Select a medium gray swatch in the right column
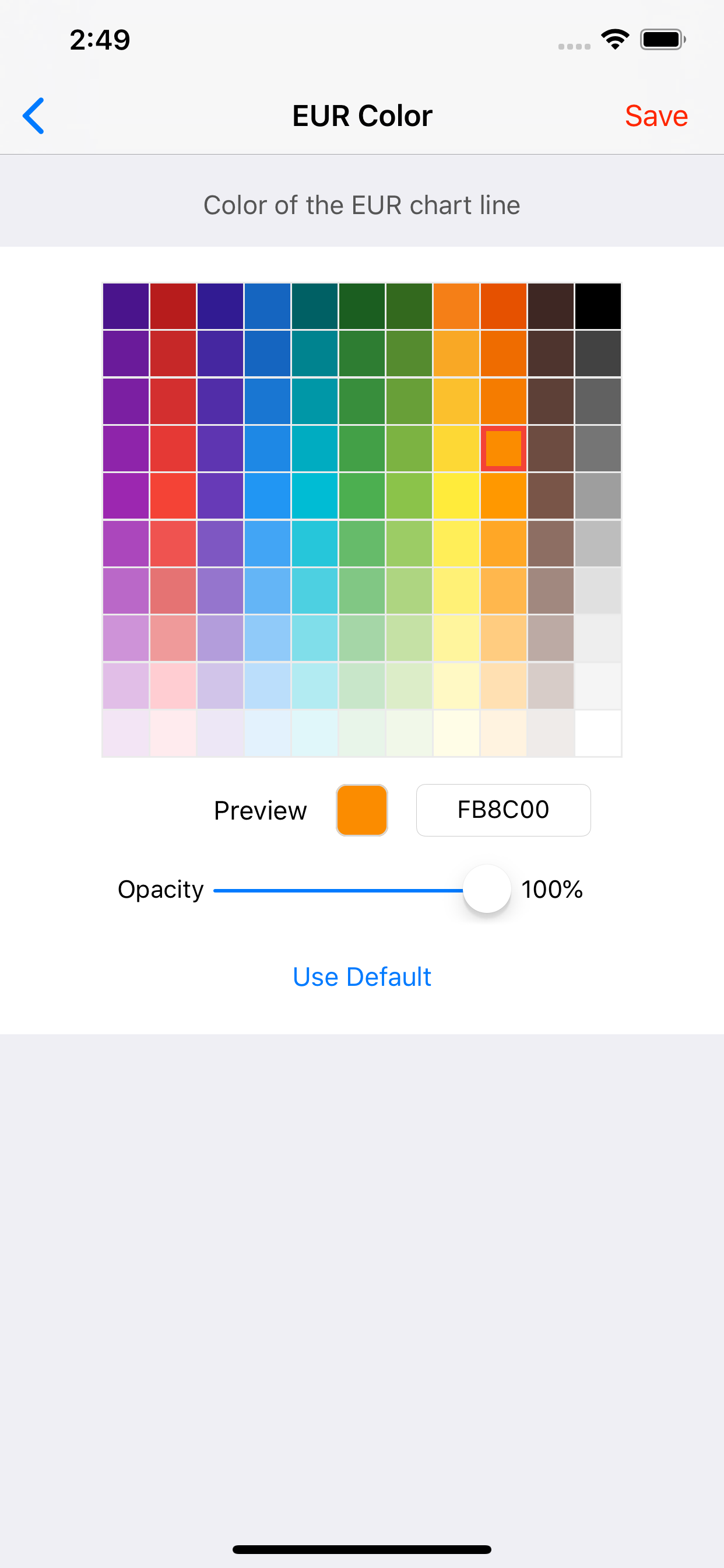 click(x=598, y=447)
